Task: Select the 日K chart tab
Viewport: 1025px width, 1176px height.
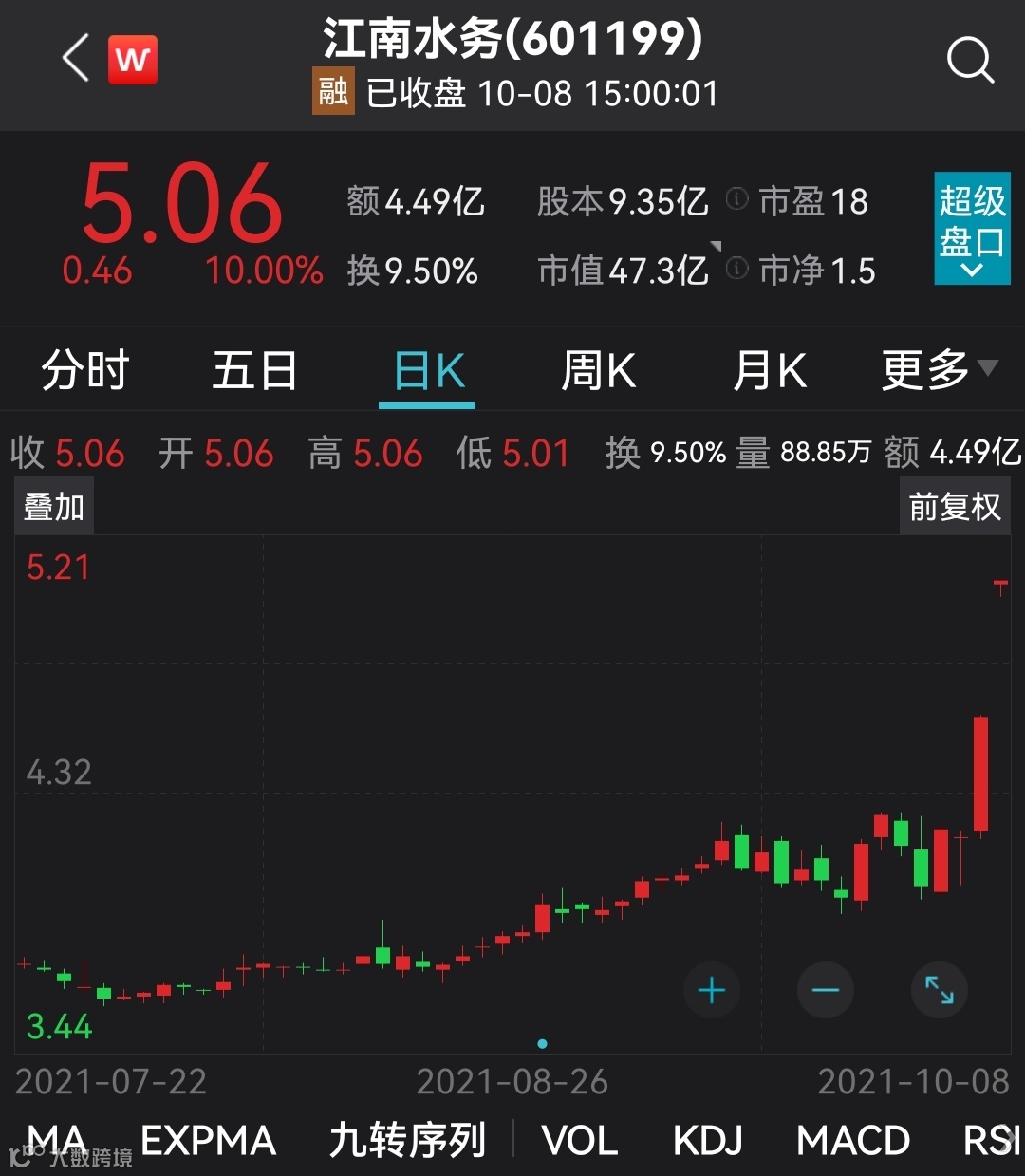Action: click(428, 370)
